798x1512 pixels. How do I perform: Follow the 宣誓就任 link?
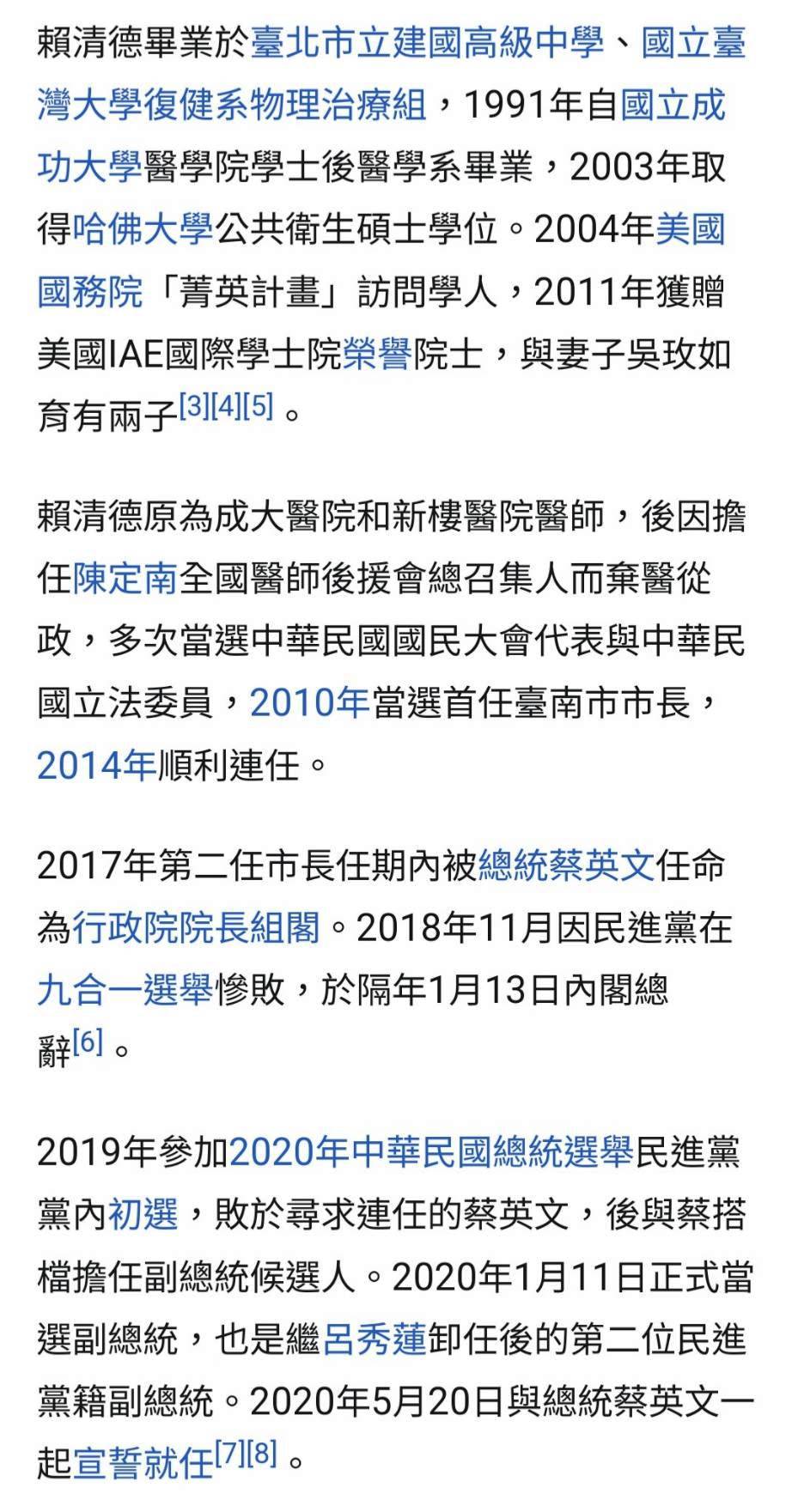pos(143,1463)
